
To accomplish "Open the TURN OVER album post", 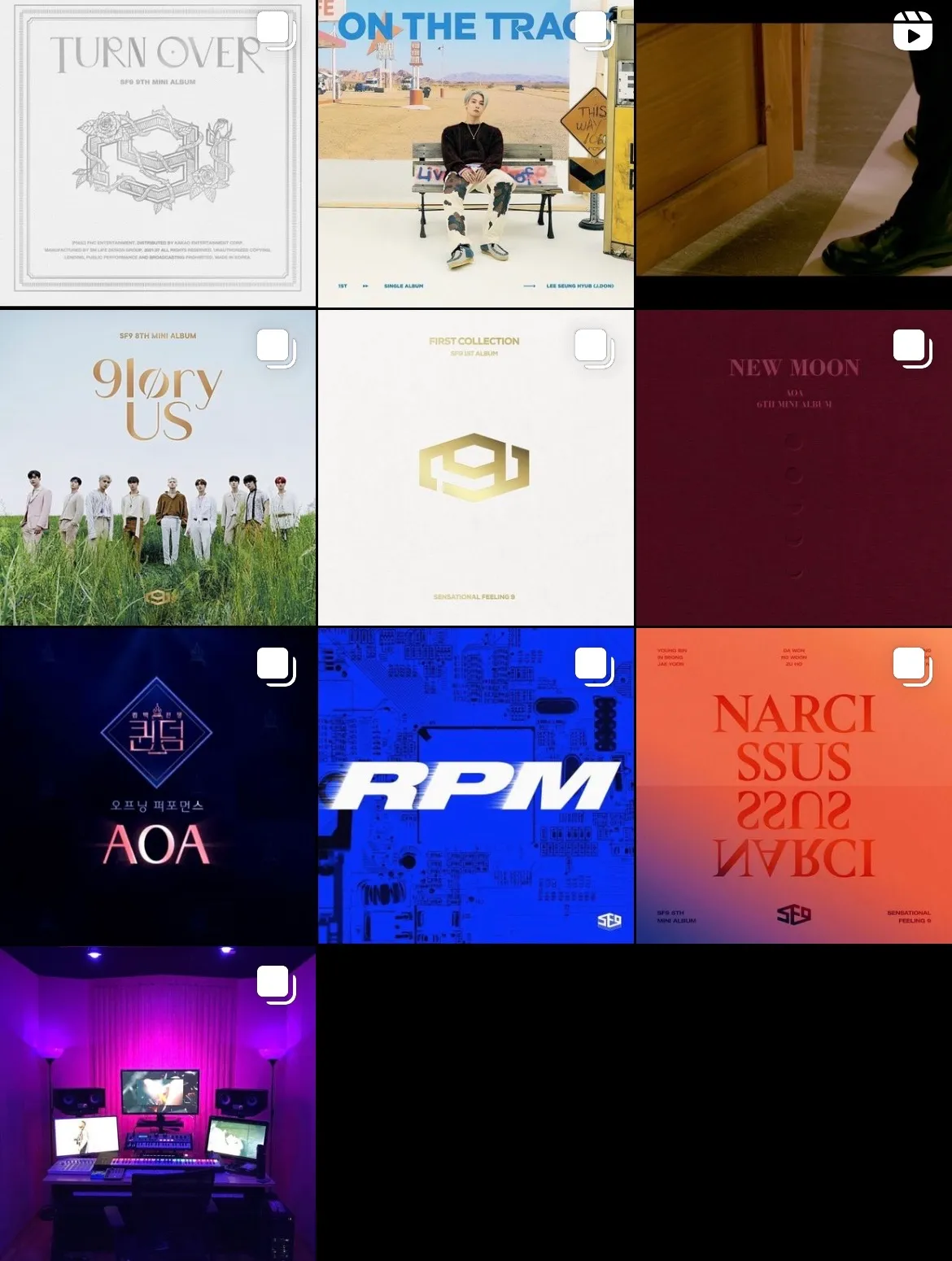I will point(157,153).
